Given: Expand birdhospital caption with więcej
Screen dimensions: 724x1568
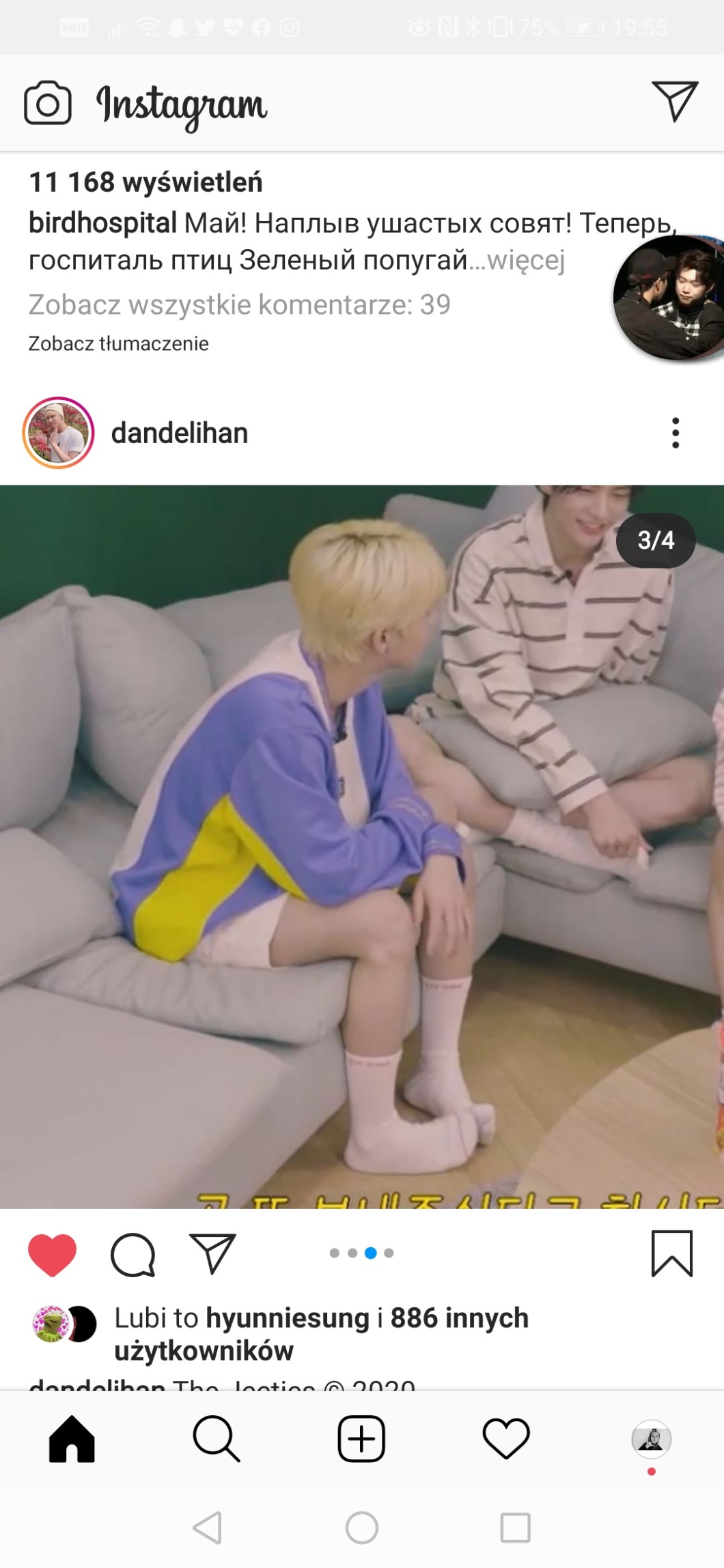Looking at the screenshot, I should click(526, 260).
